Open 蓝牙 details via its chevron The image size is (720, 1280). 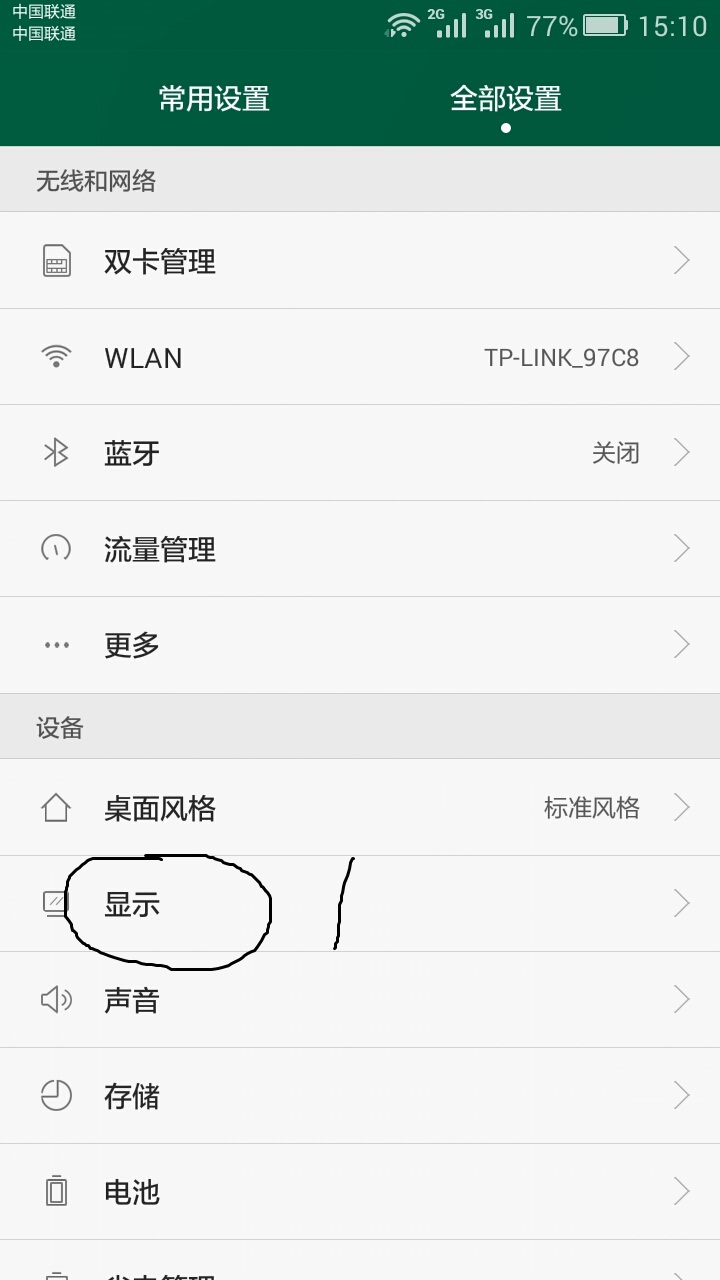682,452
